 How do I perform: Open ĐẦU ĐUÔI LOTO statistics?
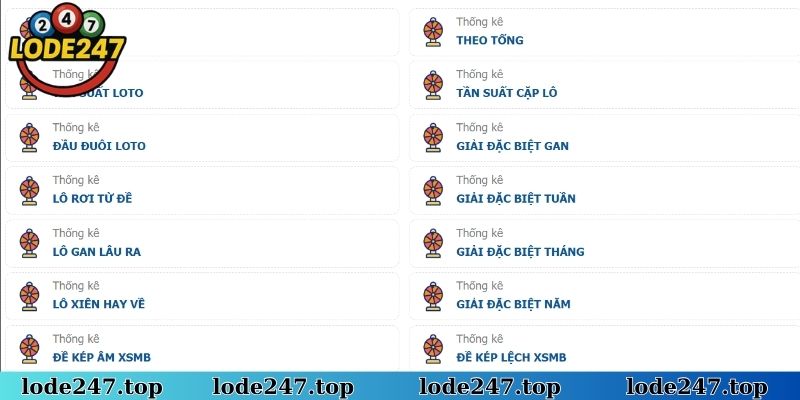coord(99,146)
